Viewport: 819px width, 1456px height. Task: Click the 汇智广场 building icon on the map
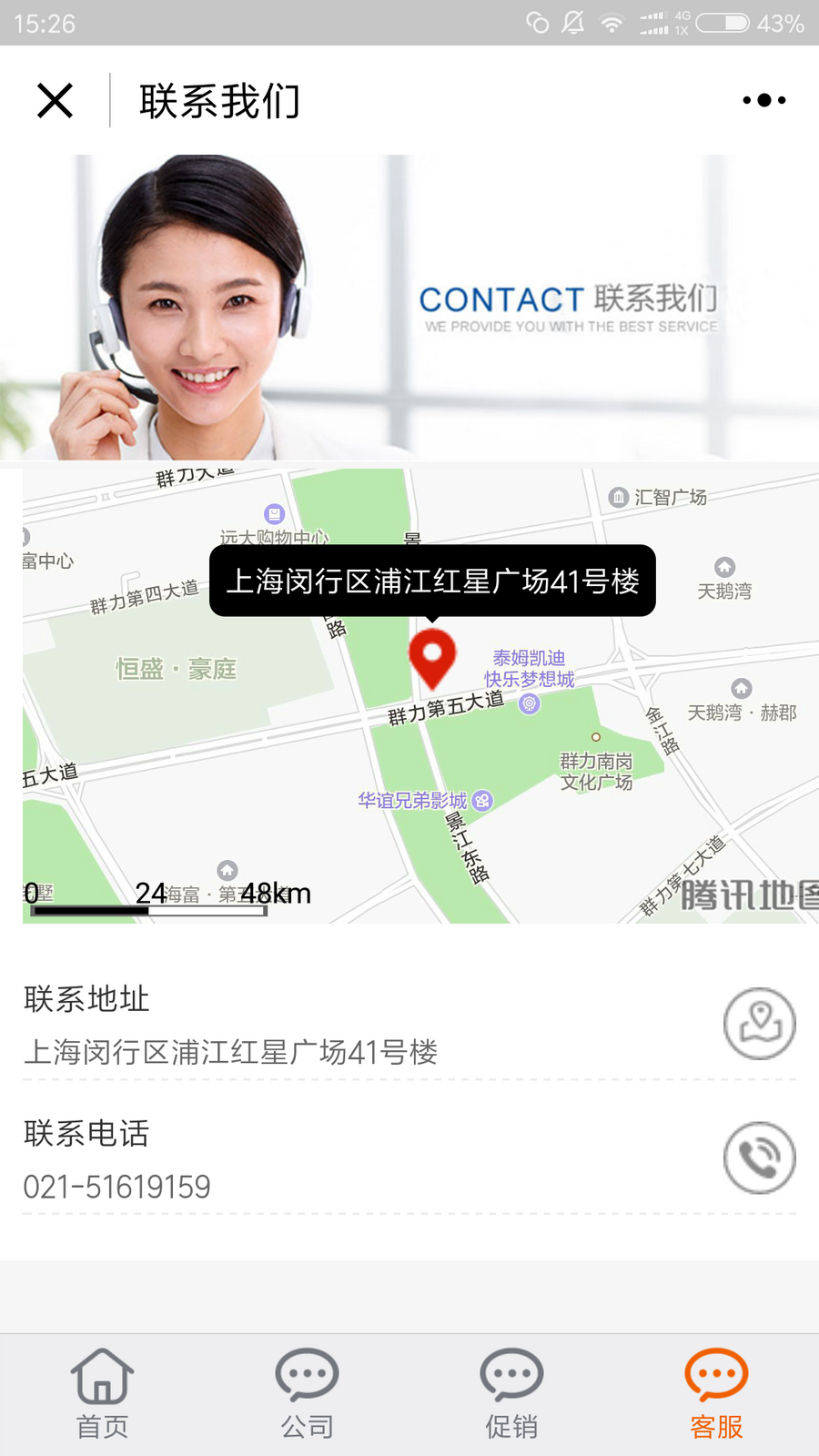(x=619, y=497)
